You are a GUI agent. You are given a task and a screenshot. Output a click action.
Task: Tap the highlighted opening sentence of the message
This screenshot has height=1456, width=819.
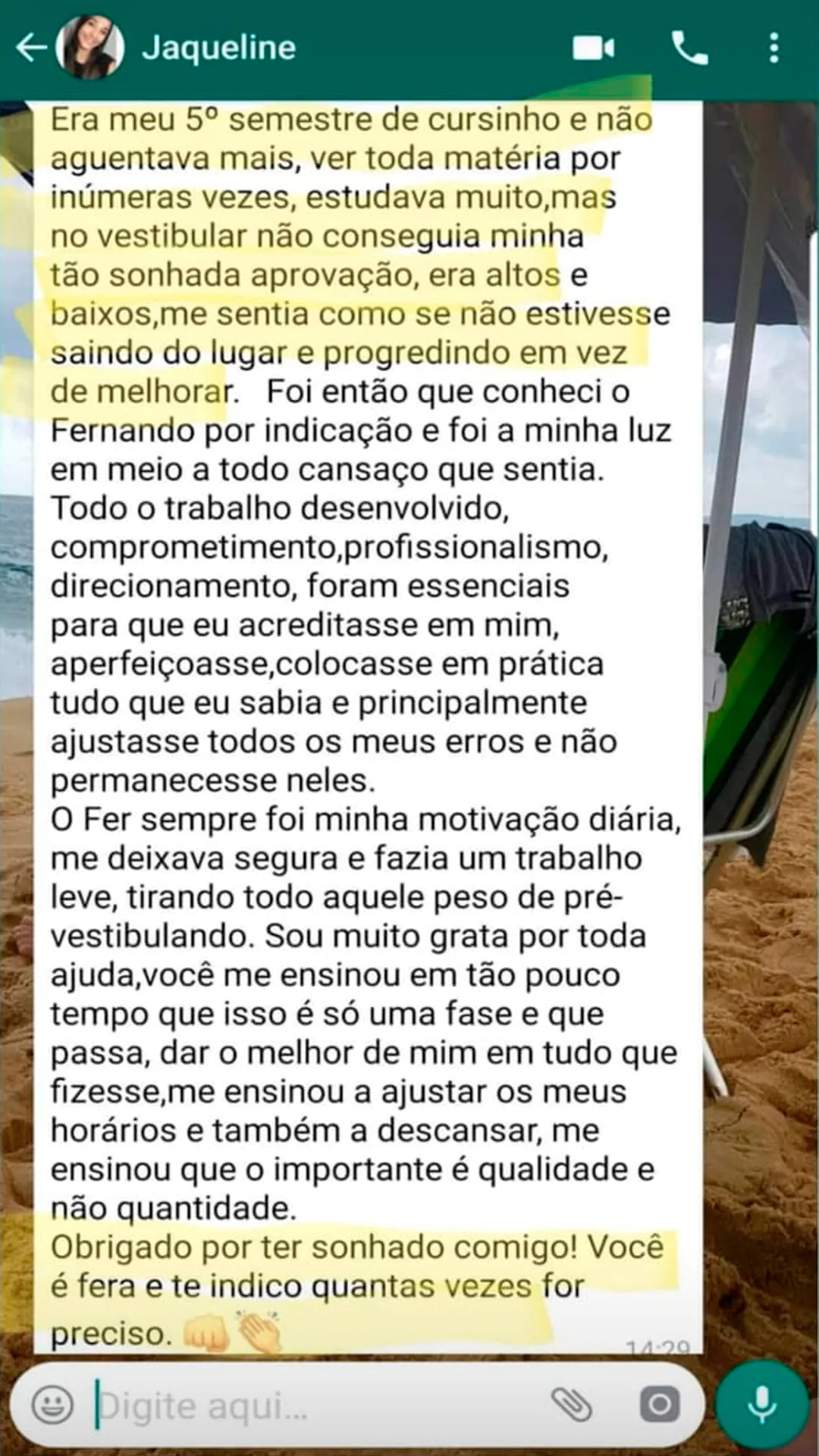(x=349, y=119)
